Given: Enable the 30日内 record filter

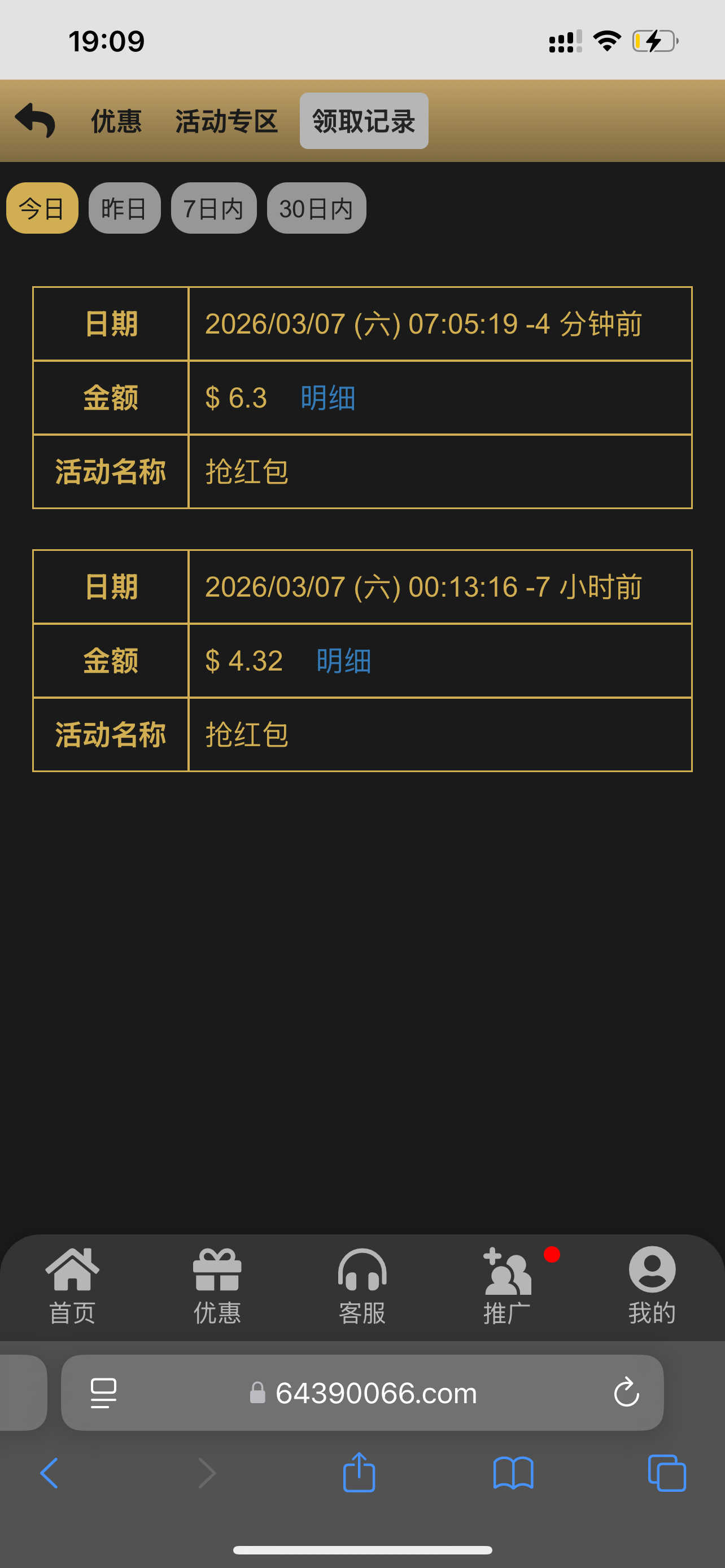Looking at the screenshot, I should coord(316,208).
